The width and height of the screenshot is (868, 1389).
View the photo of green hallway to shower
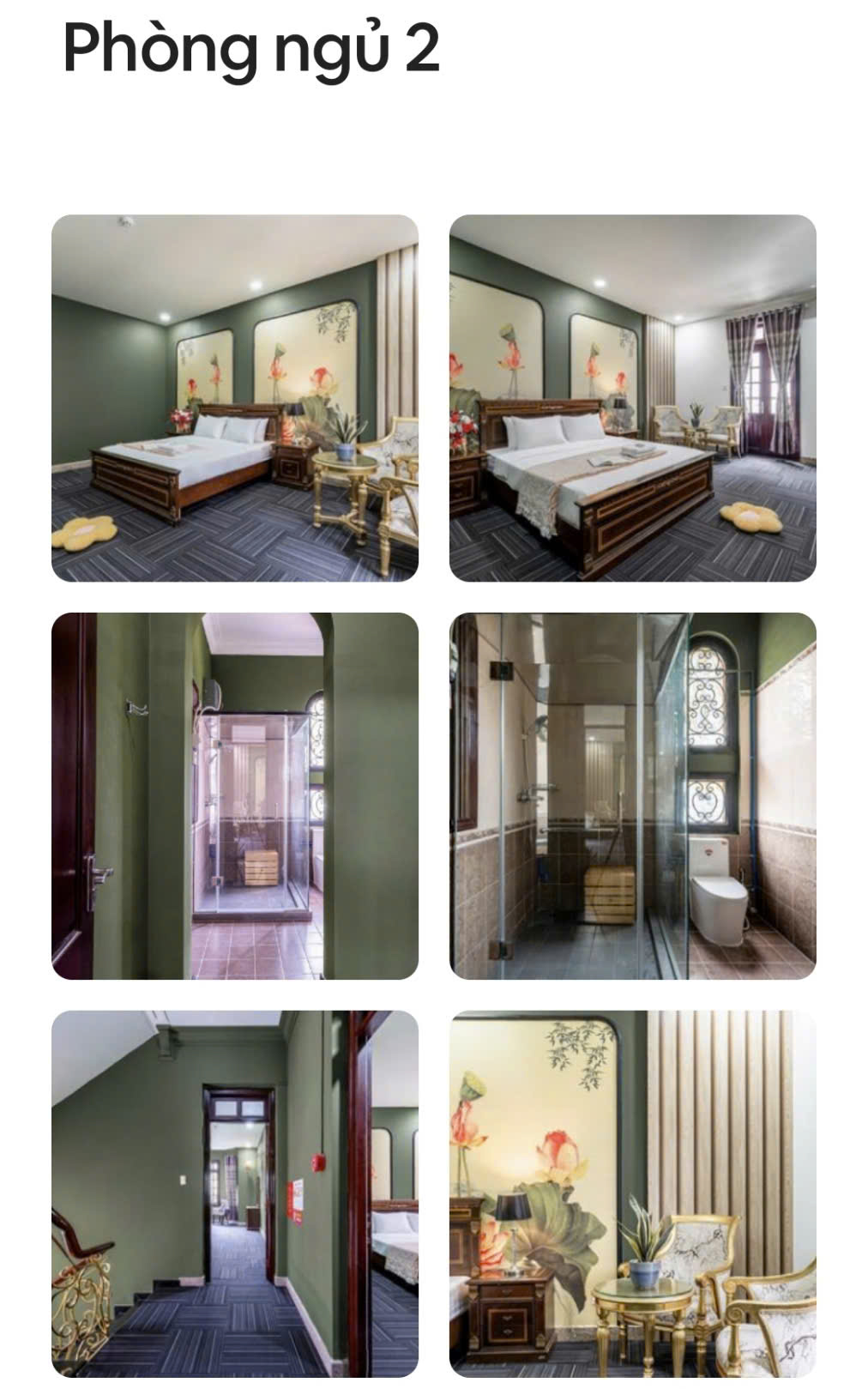tap(234, 795)
